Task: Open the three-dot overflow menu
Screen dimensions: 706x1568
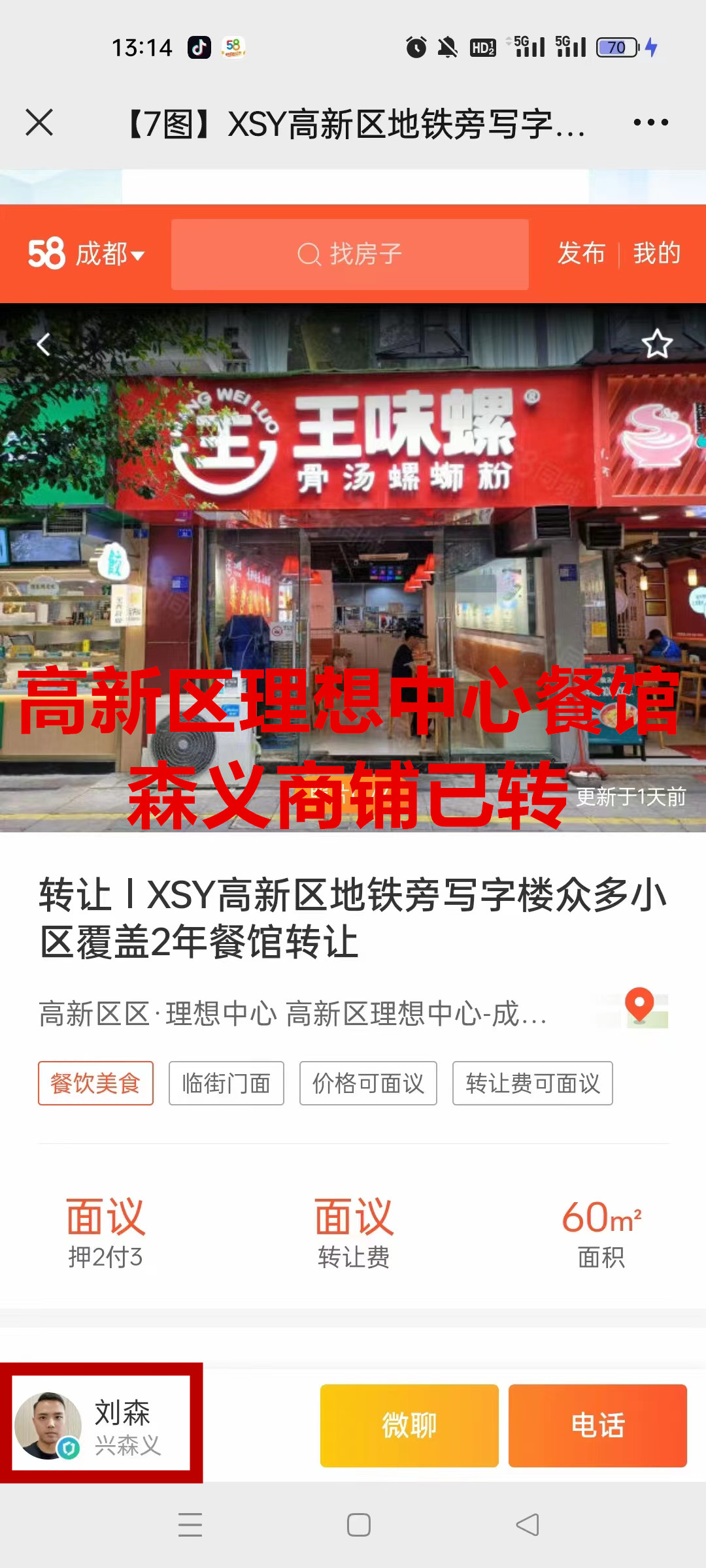Action: pyautogui.click(x=650, y=122)
